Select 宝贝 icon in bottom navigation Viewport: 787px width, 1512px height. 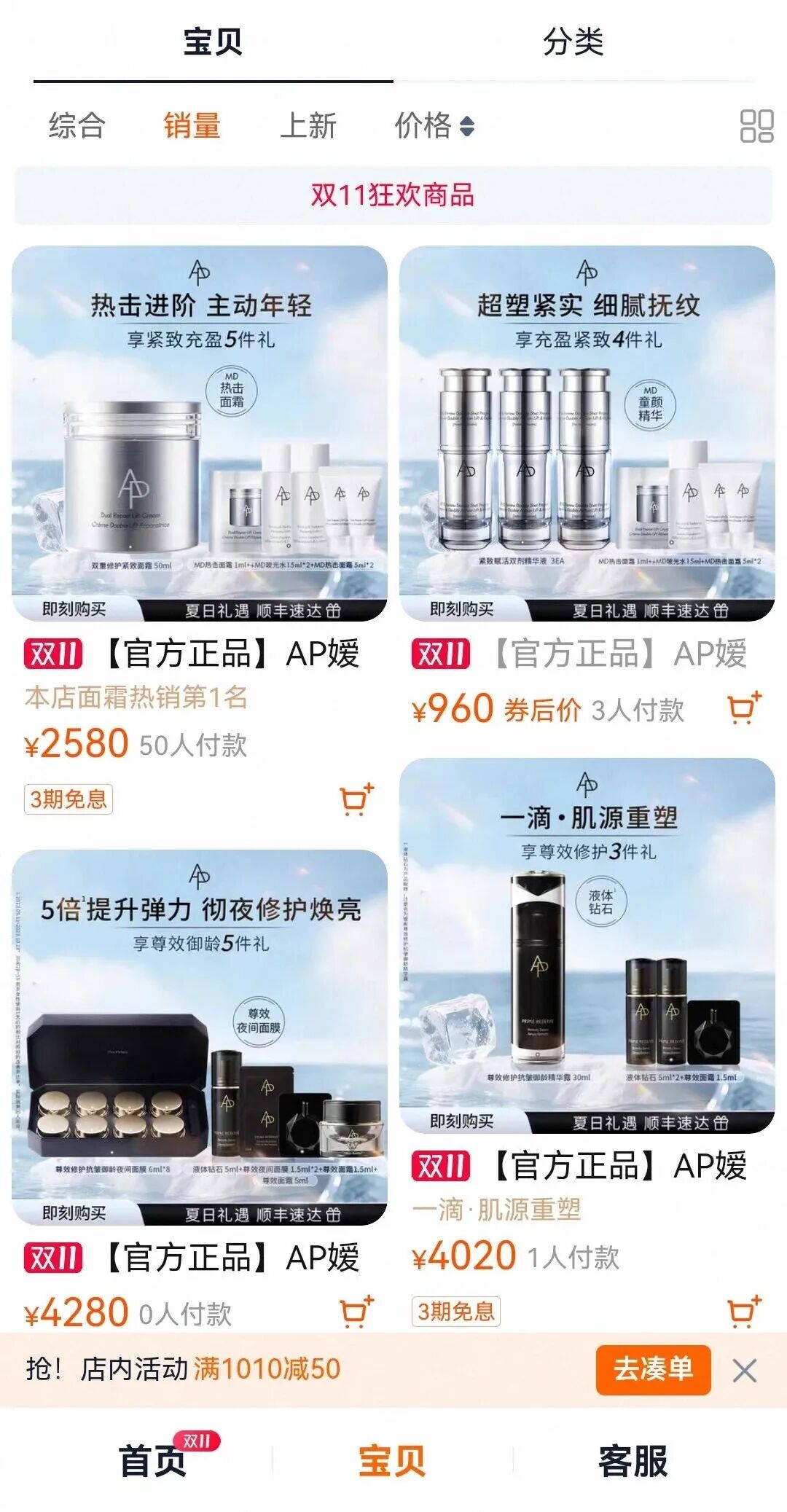point(393,1460)
